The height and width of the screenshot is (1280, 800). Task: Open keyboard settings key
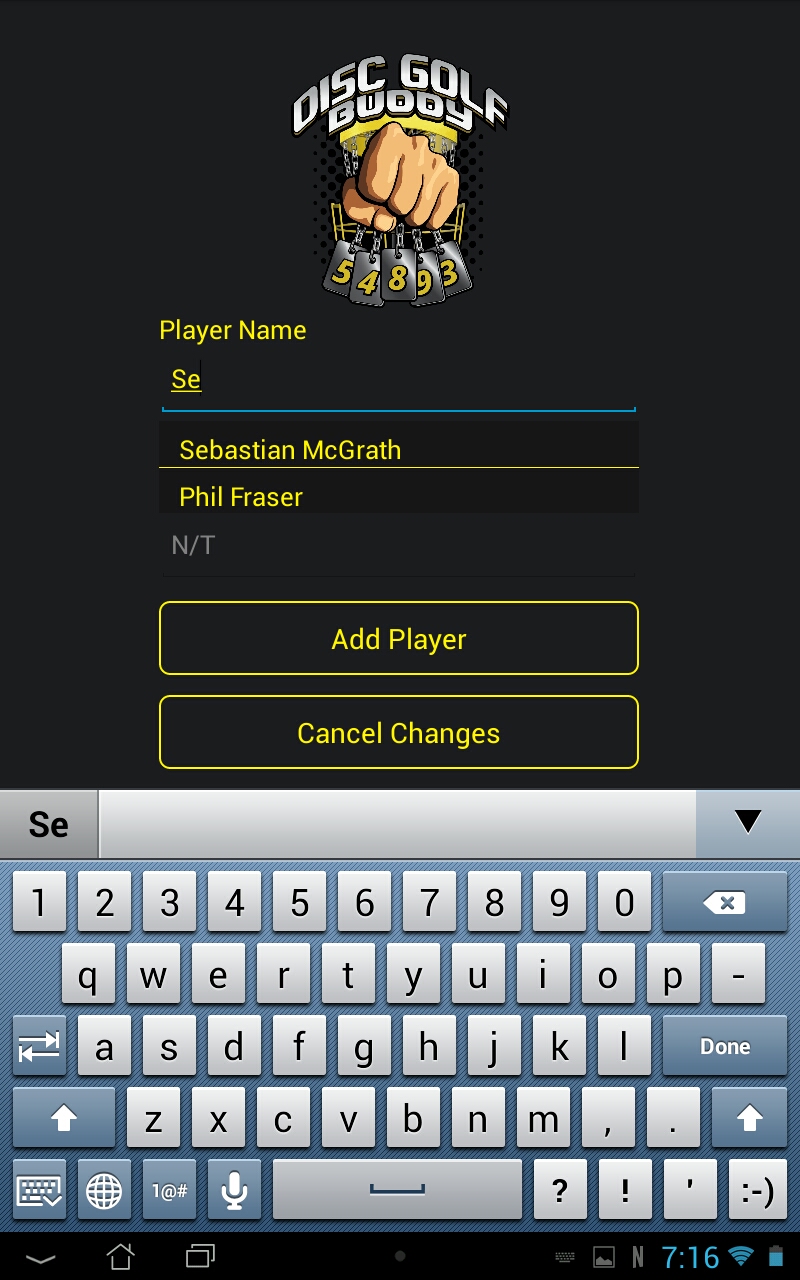point(40,1190)
